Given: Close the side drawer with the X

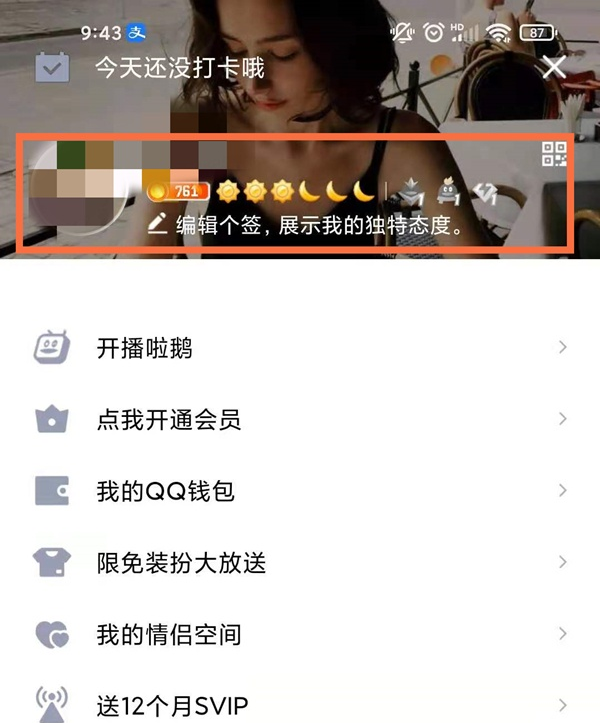Looking at the screenshot, I should pyautogui.click(x=553, y=68).
